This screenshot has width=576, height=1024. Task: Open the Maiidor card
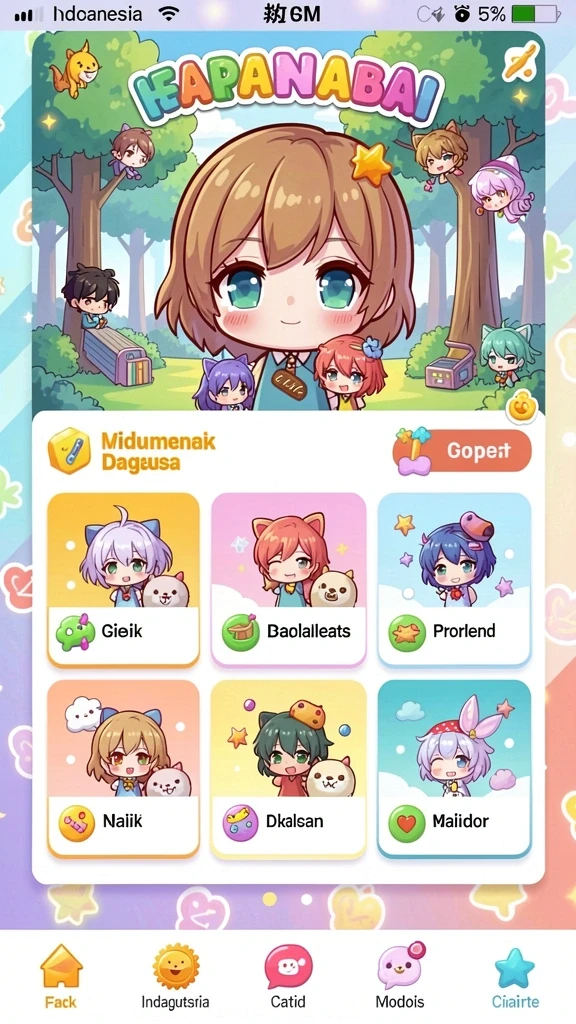coord(455,769)
